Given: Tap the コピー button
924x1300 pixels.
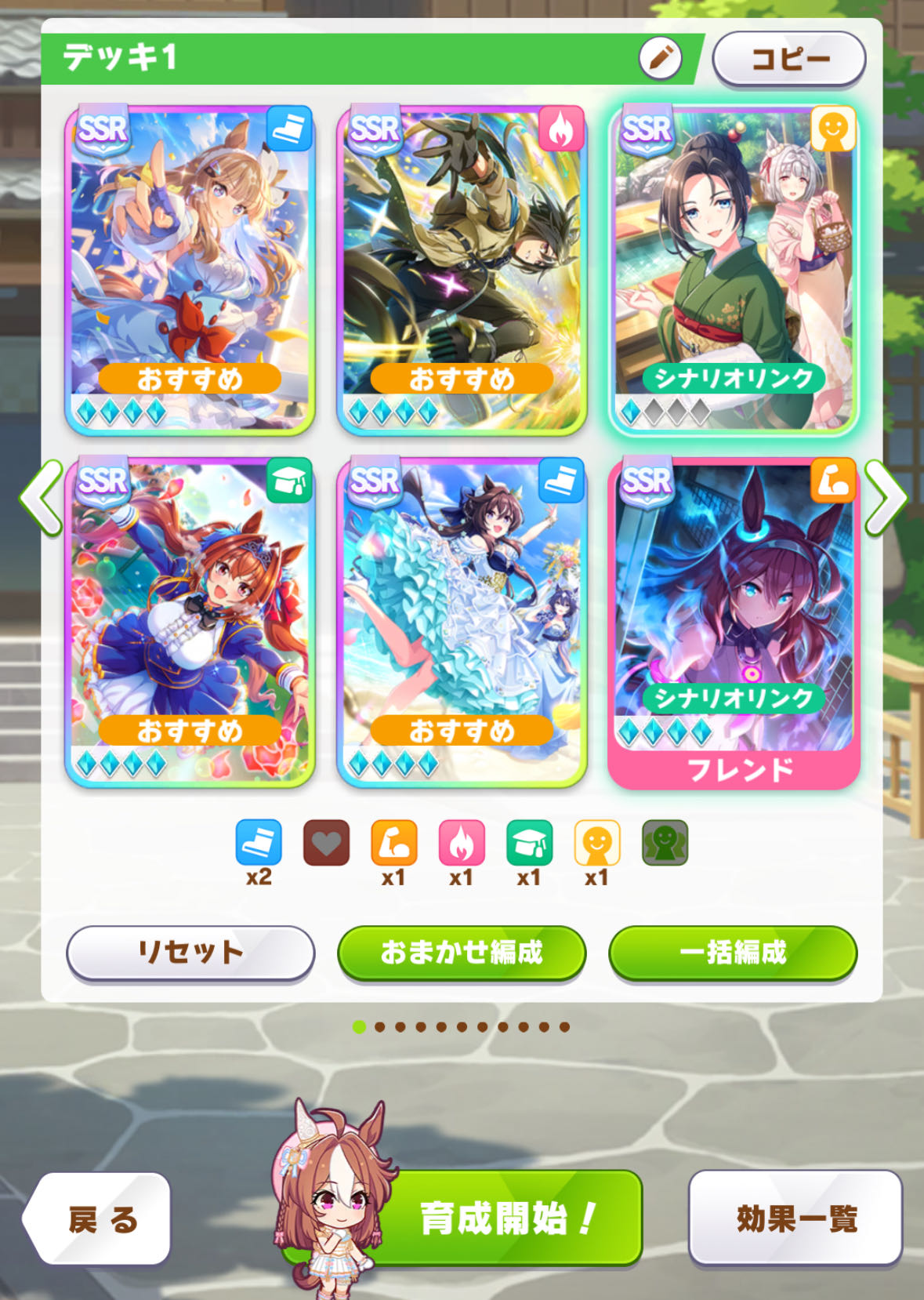Looking at the screenshot, I should tap(788, 59).
